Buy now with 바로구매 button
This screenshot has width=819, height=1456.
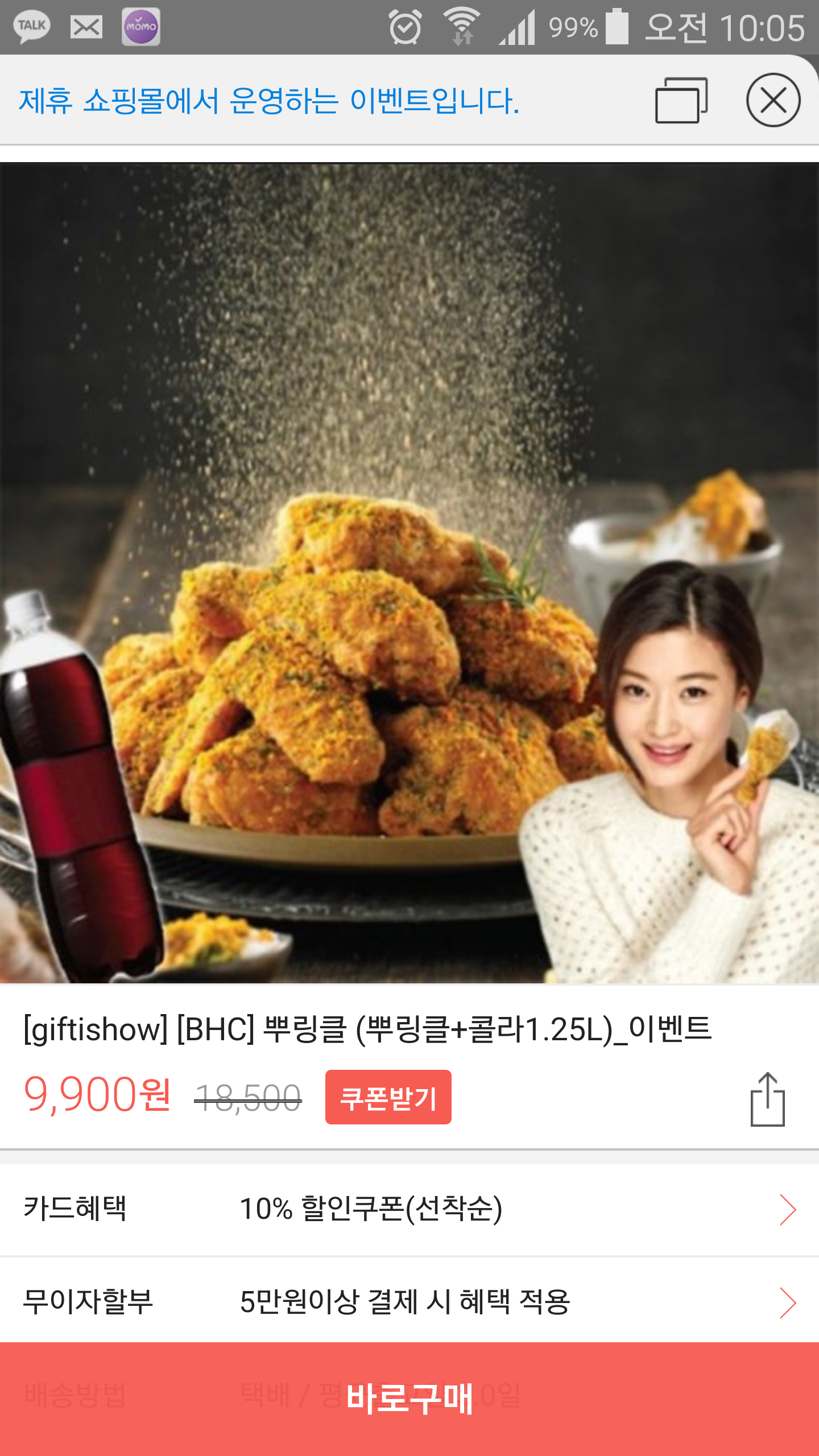(x=409, y=1398)
